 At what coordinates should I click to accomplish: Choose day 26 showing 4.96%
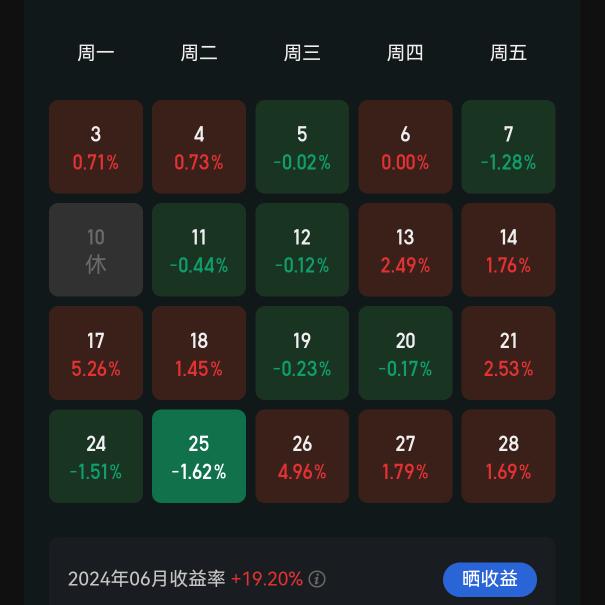click(302, 456)
